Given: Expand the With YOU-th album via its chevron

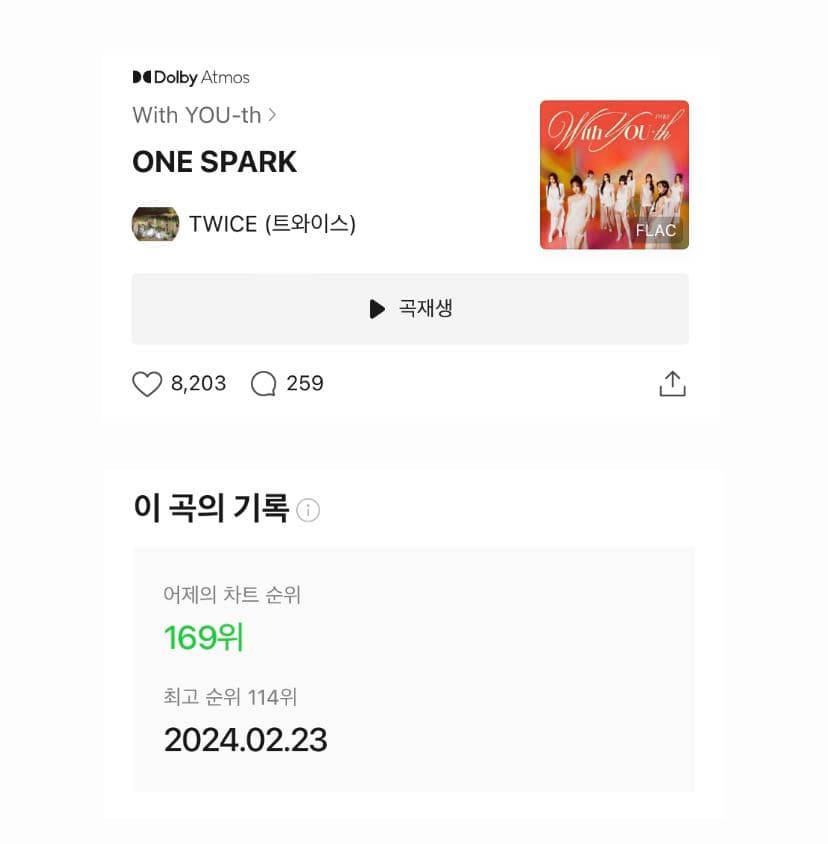Looking at the screenshot, I should click(271, 114).
